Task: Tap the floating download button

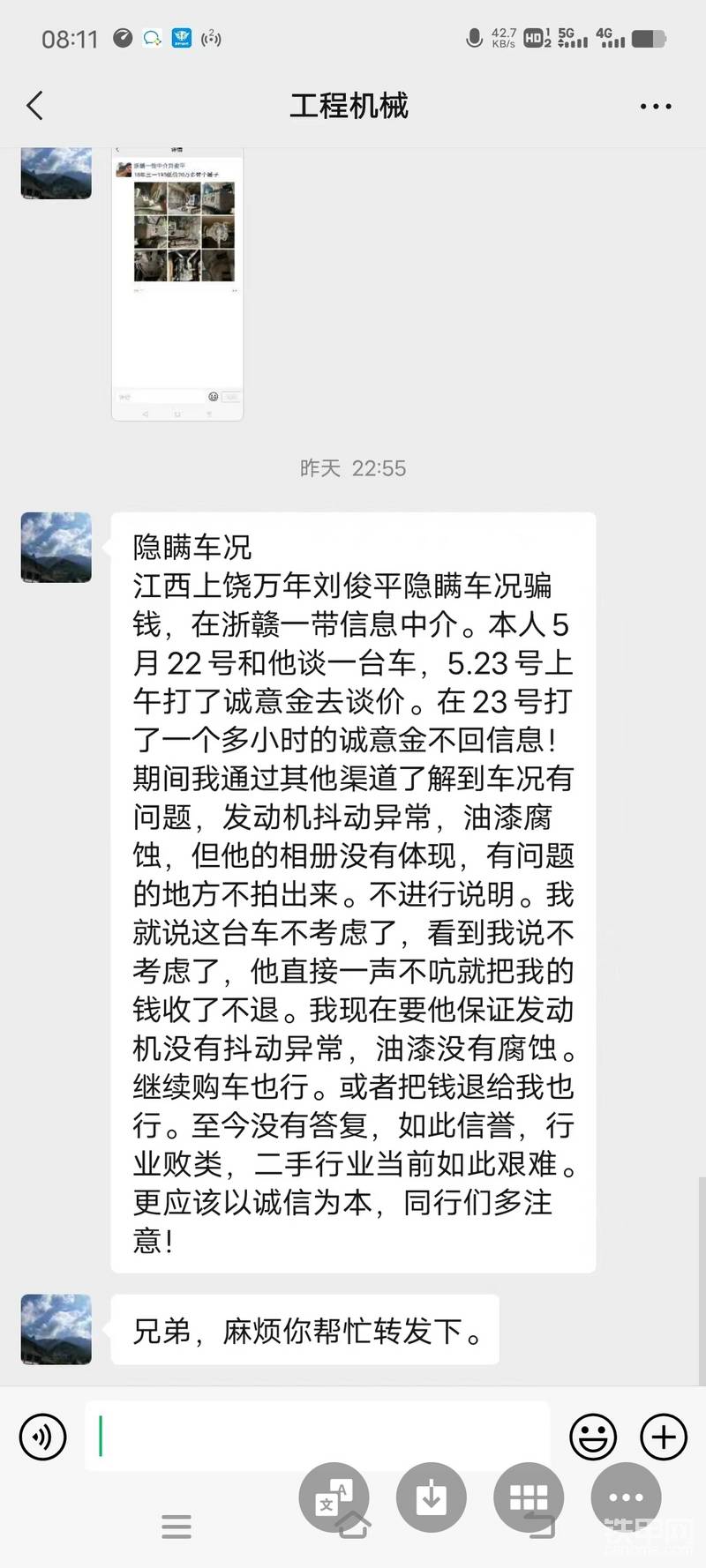Action: (431, 1497)
